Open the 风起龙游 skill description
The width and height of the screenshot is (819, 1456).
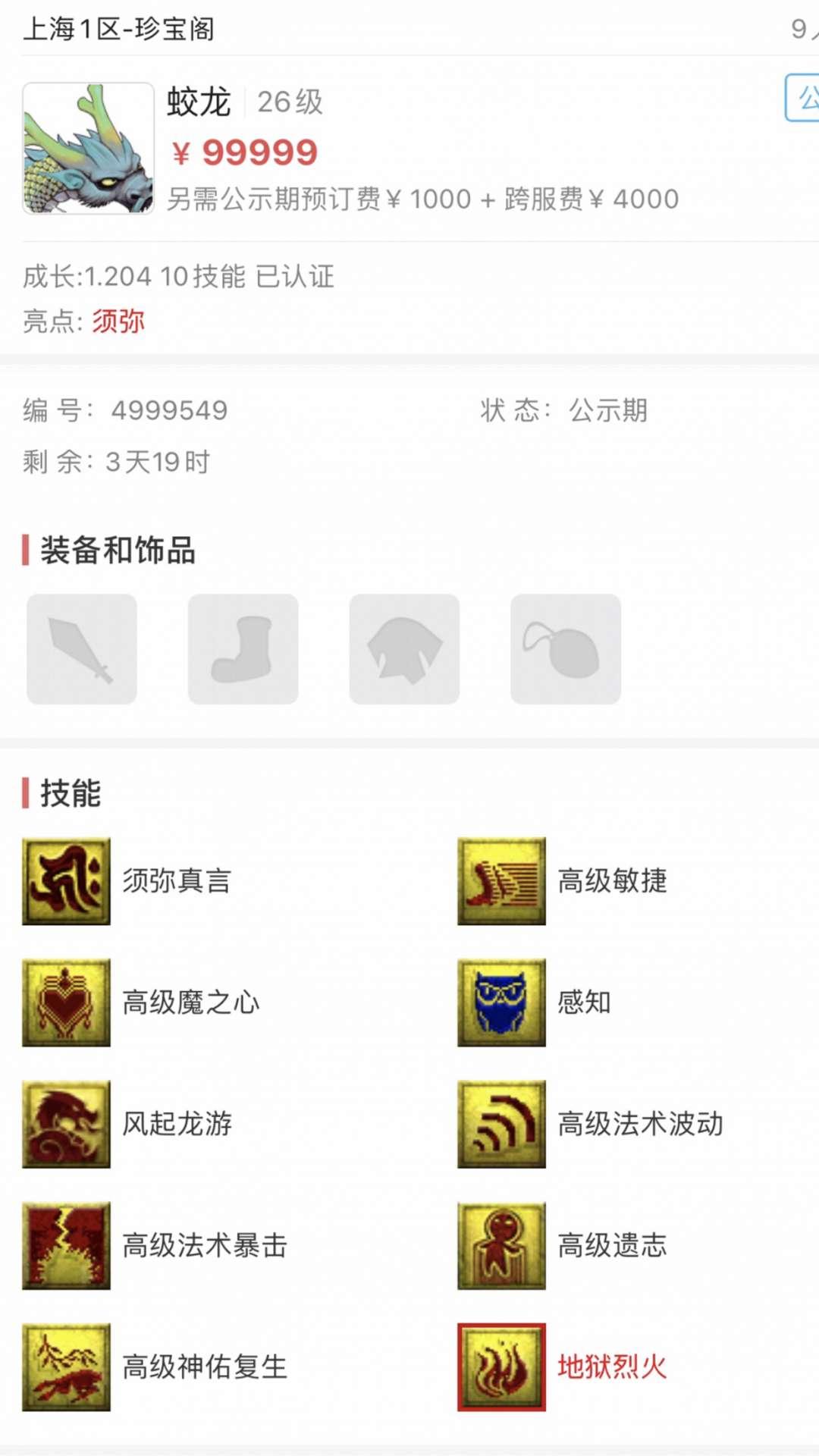pos(67,1124)
